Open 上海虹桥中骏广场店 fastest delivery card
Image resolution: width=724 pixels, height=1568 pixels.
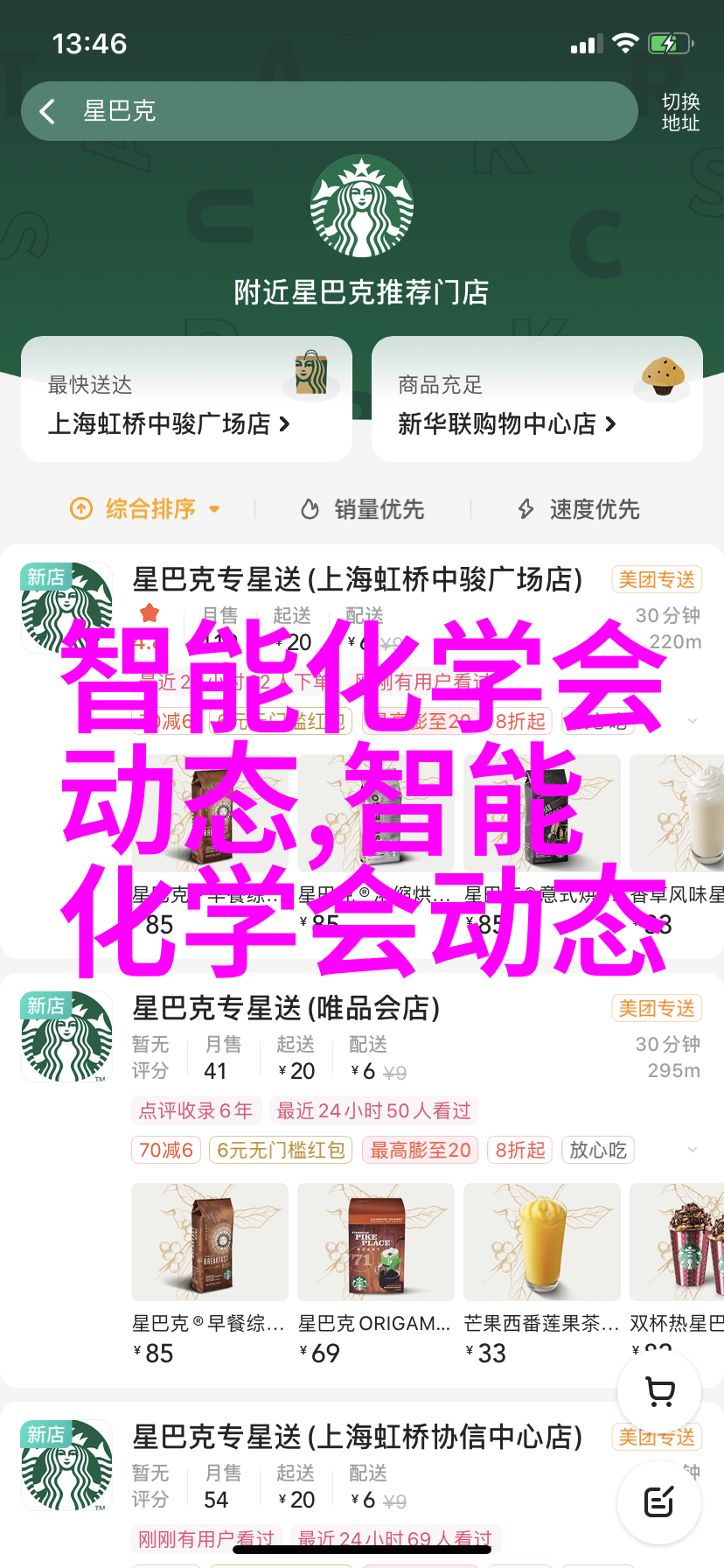(186, 400)
